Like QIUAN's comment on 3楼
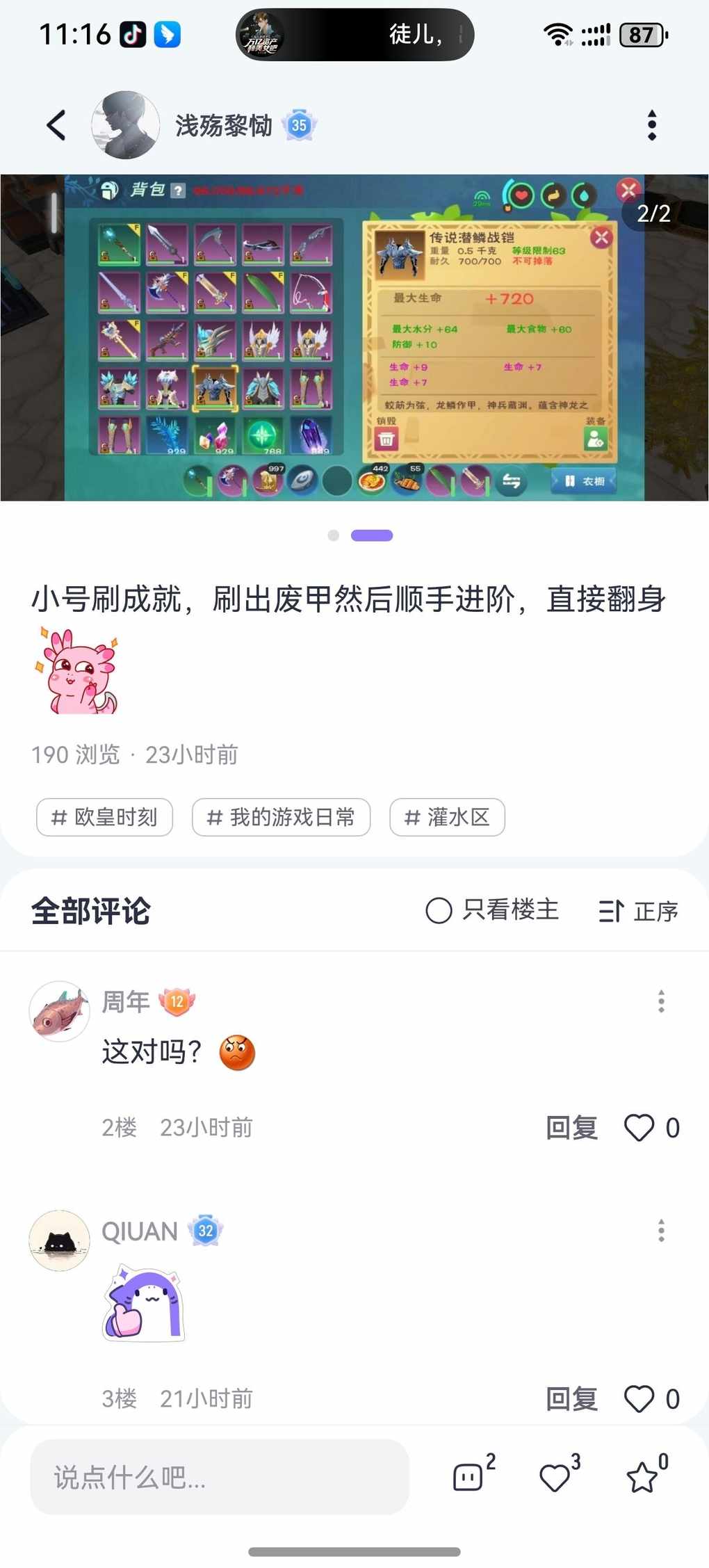The height and width of the screenshot is (1568, 709). point(639,1399)
